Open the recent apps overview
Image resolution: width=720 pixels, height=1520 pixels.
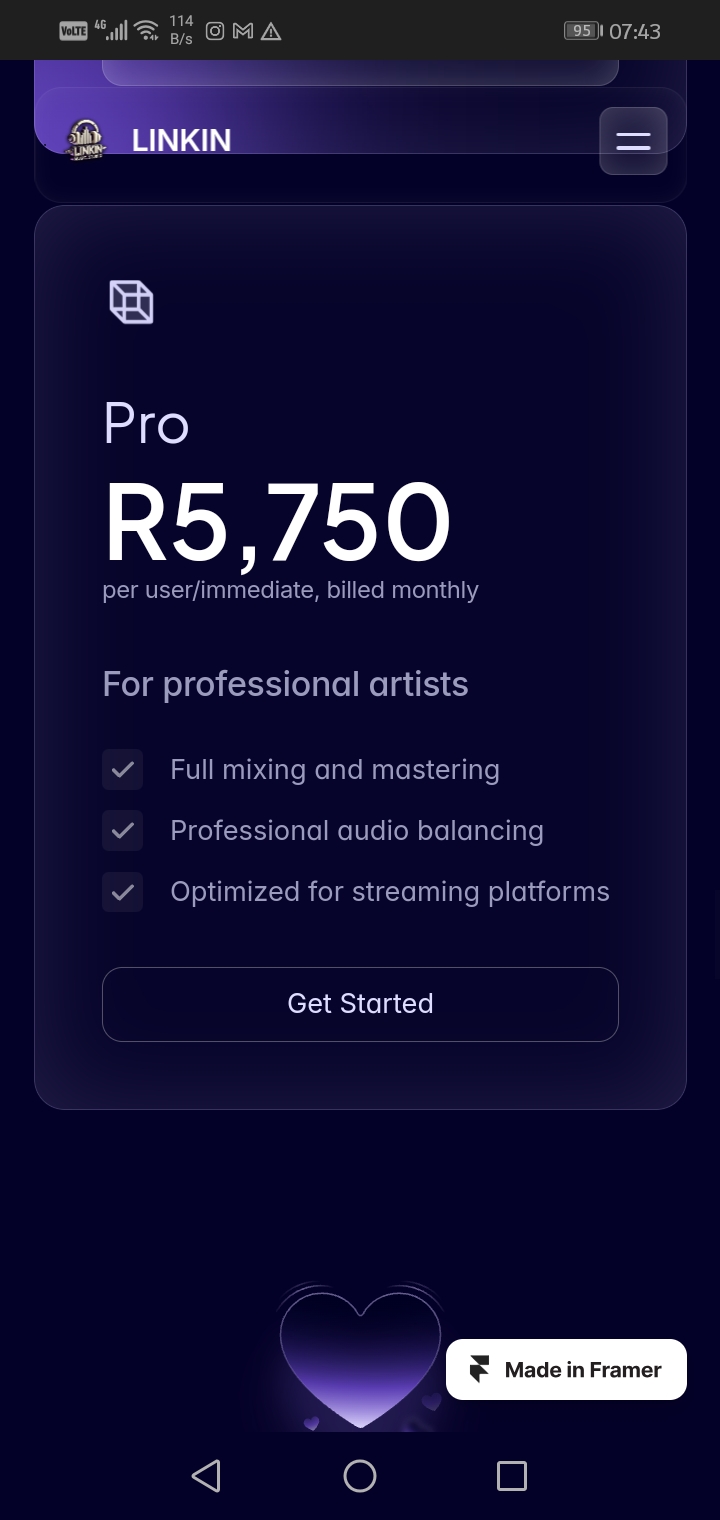(x=511, y=1475)
